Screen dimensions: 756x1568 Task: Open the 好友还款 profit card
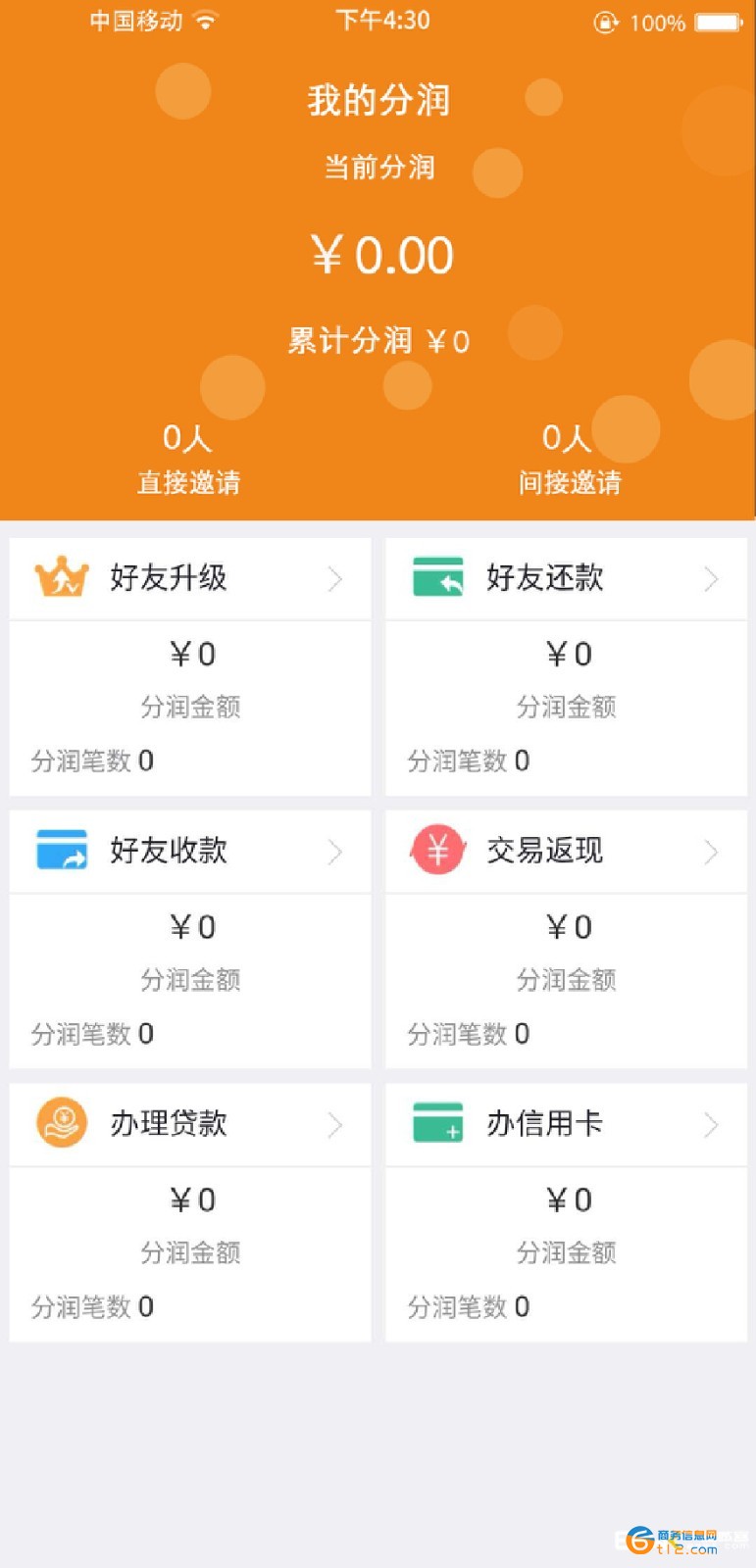(x=566, y=578)
